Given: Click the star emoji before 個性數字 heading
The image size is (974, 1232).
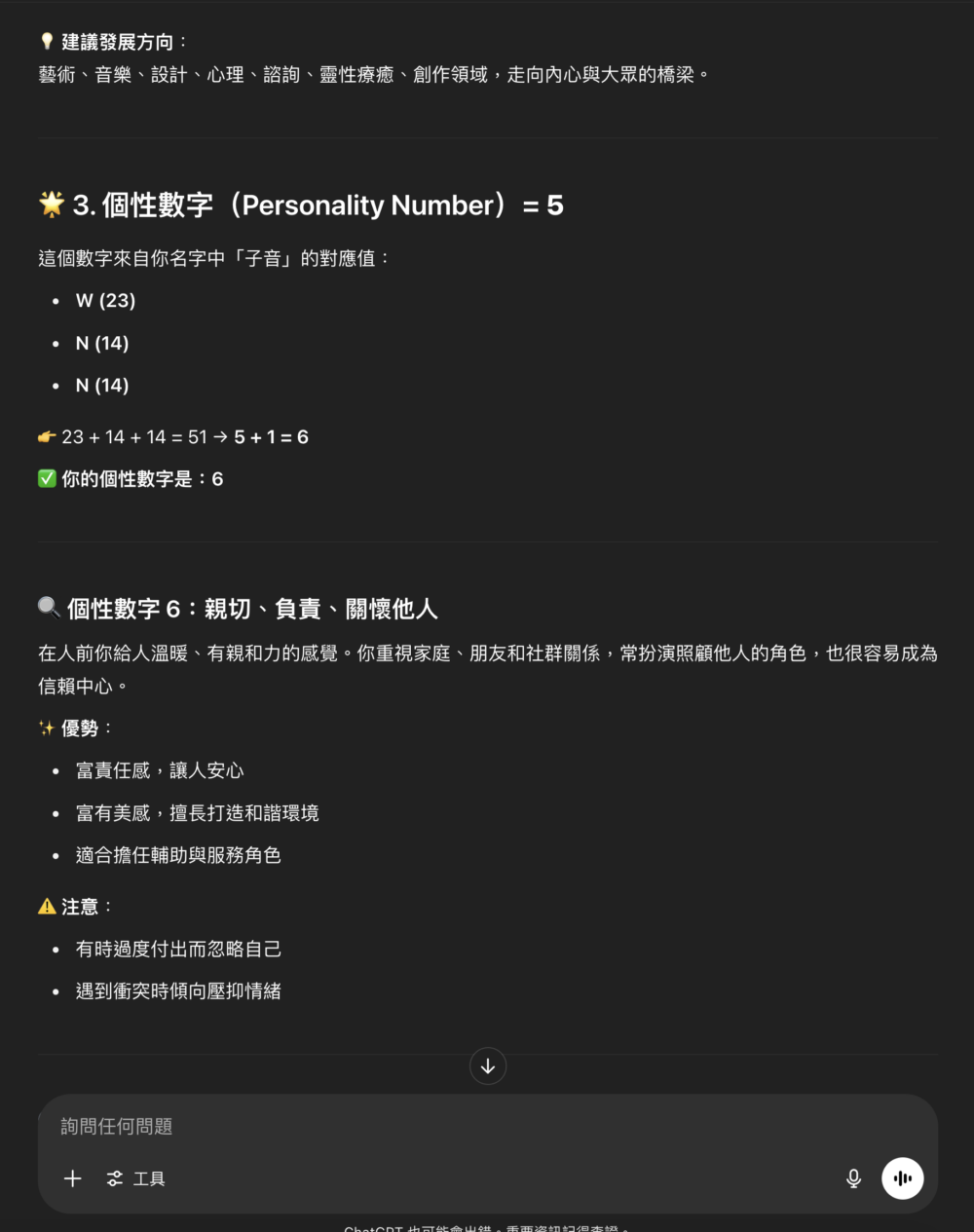Looking at the screenshot, I should click(x=51, y=205).
